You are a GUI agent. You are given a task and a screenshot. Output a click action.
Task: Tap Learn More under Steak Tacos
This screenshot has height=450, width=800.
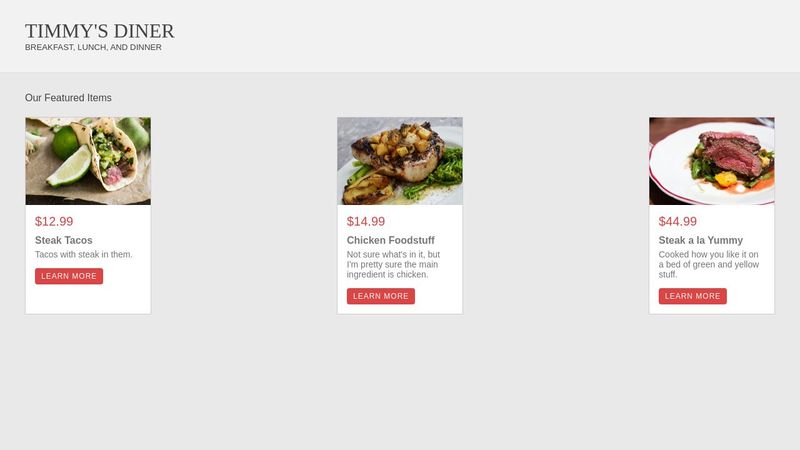pos(69,276)
